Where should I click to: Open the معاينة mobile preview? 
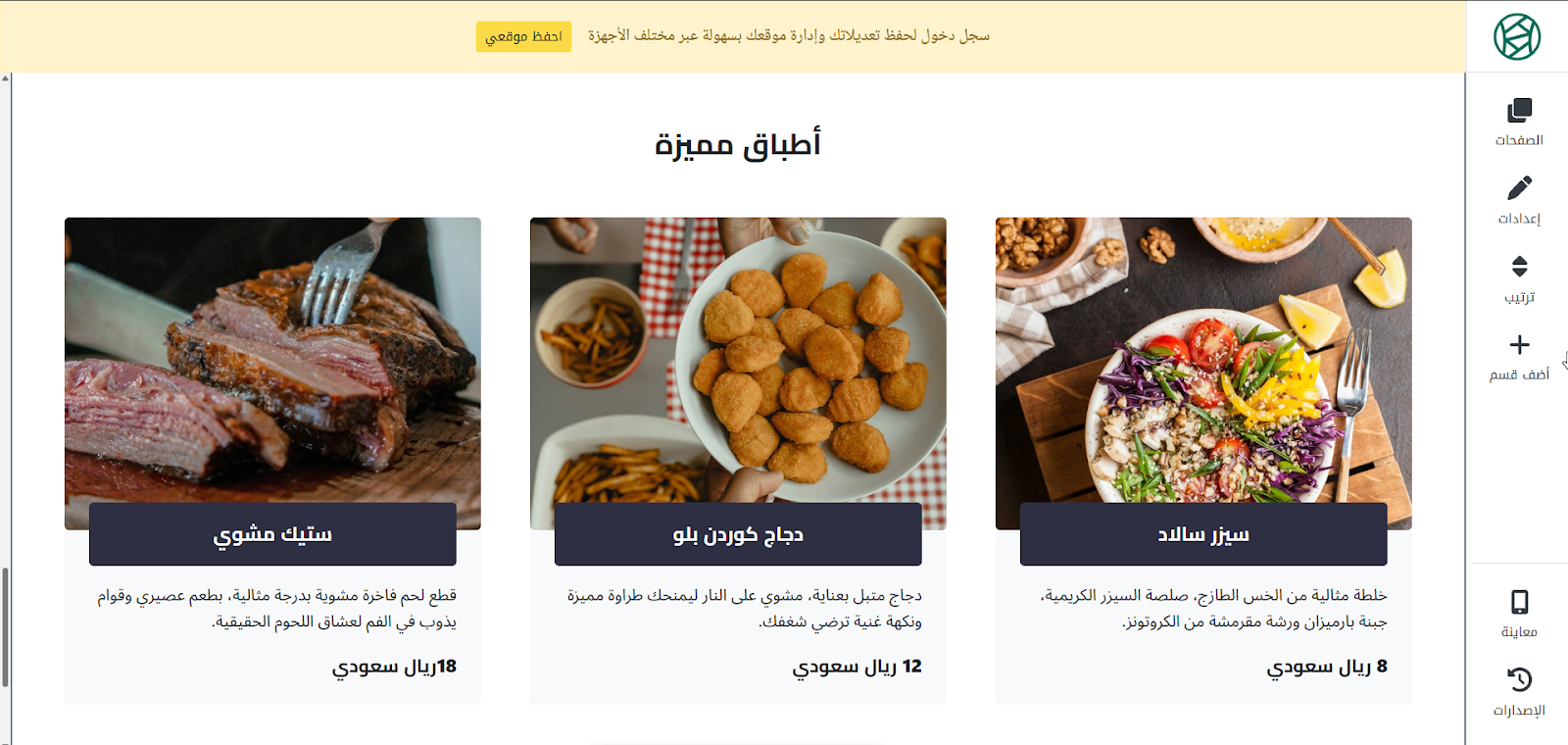1519,614
